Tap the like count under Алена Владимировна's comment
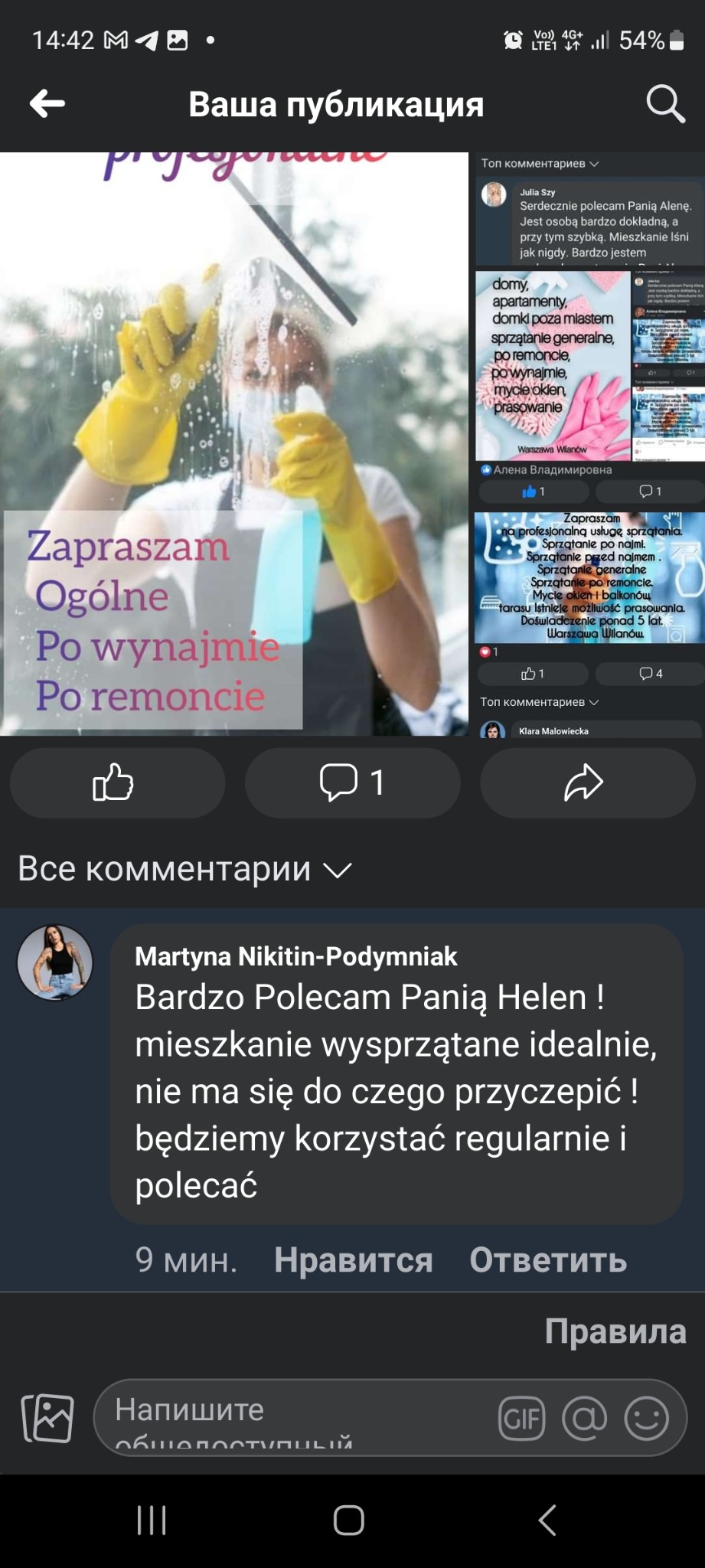The image size is (705, 1568). [x=534, y=491]
